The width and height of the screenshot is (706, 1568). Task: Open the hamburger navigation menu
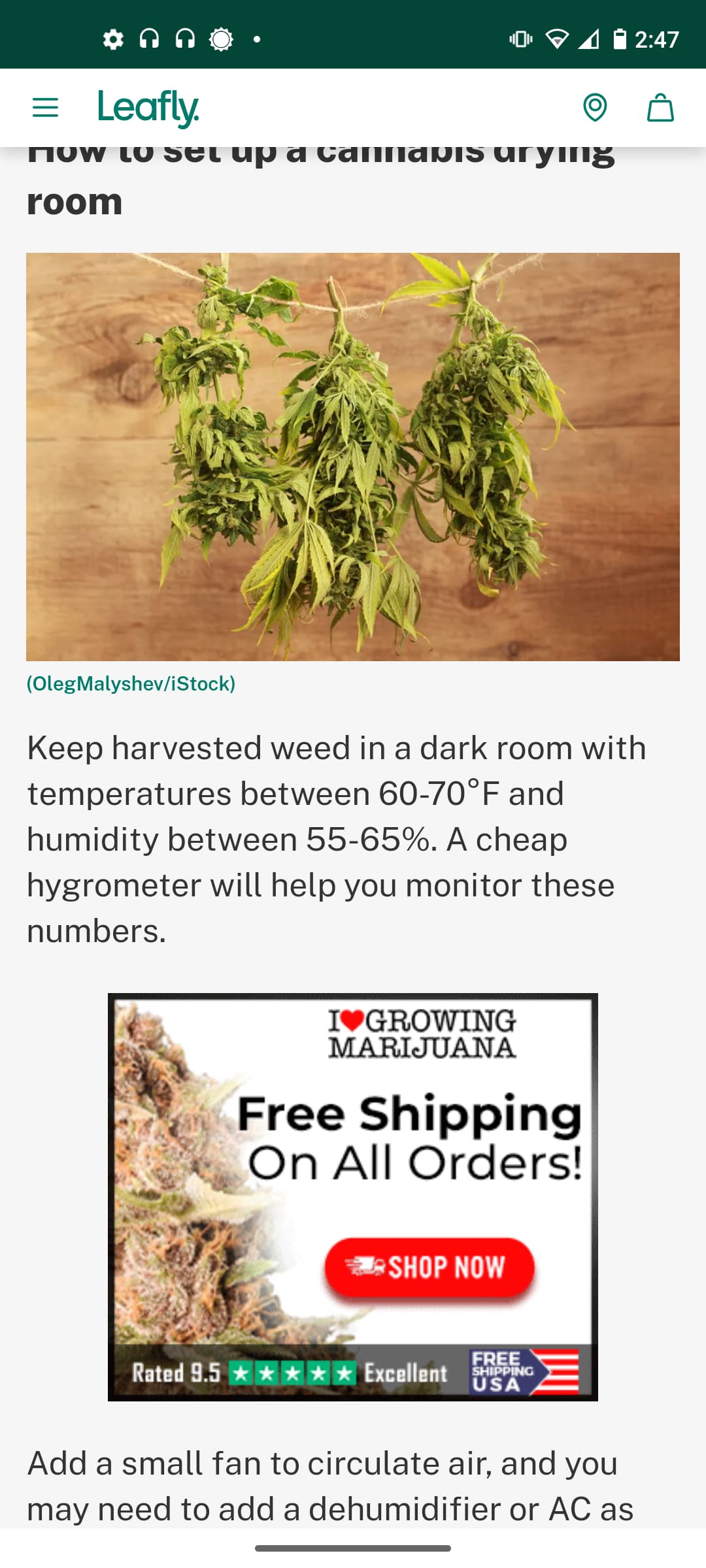tap(45, 107)
